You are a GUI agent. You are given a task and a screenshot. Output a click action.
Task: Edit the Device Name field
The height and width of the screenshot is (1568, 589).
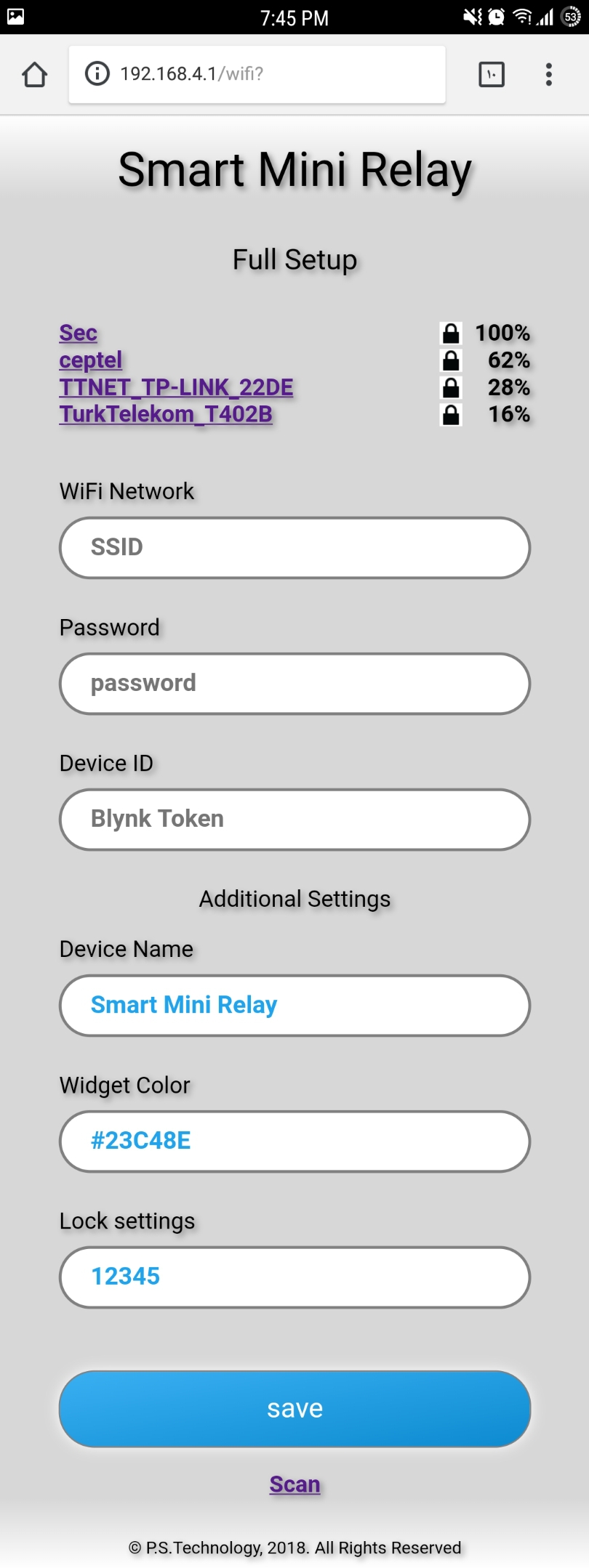pyautogui.click(x=294, y=1006)
